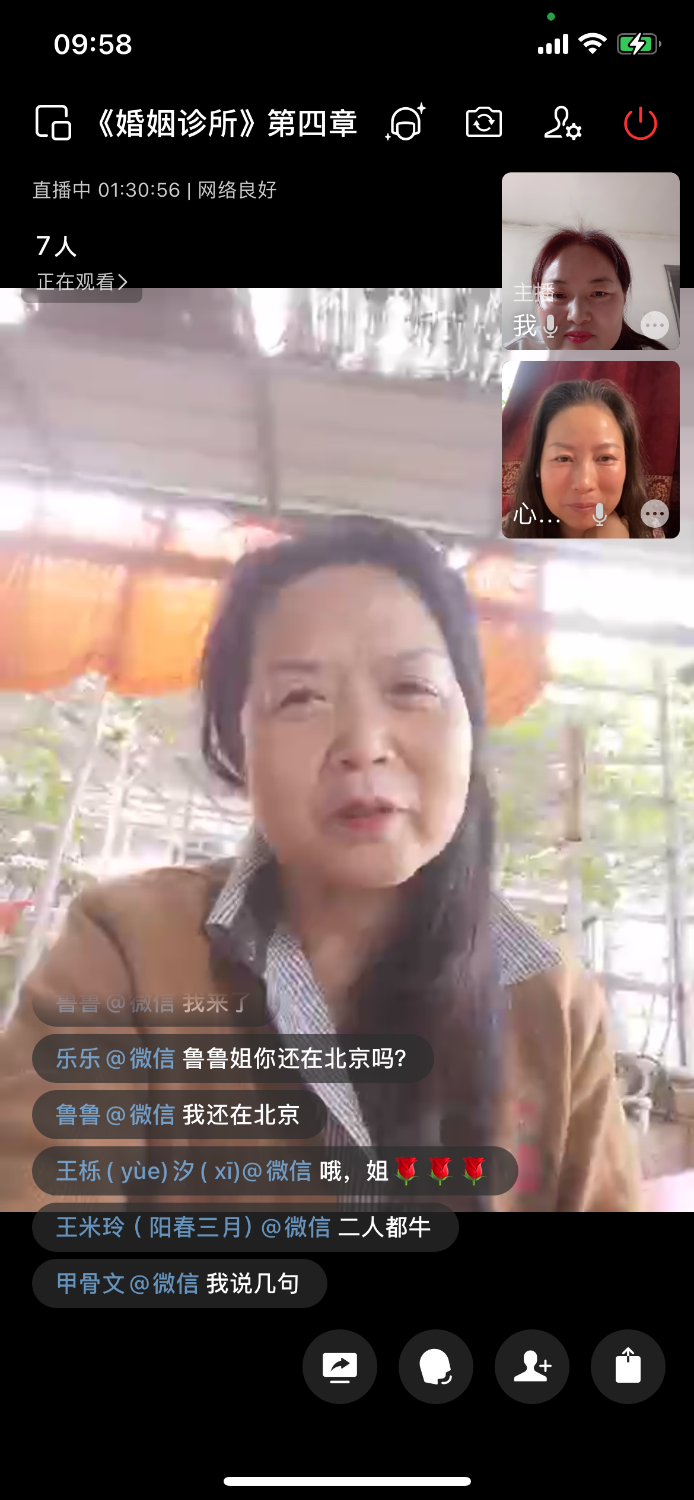
Task: Open the options menu on the host's video tile
Action: (654, 325)
